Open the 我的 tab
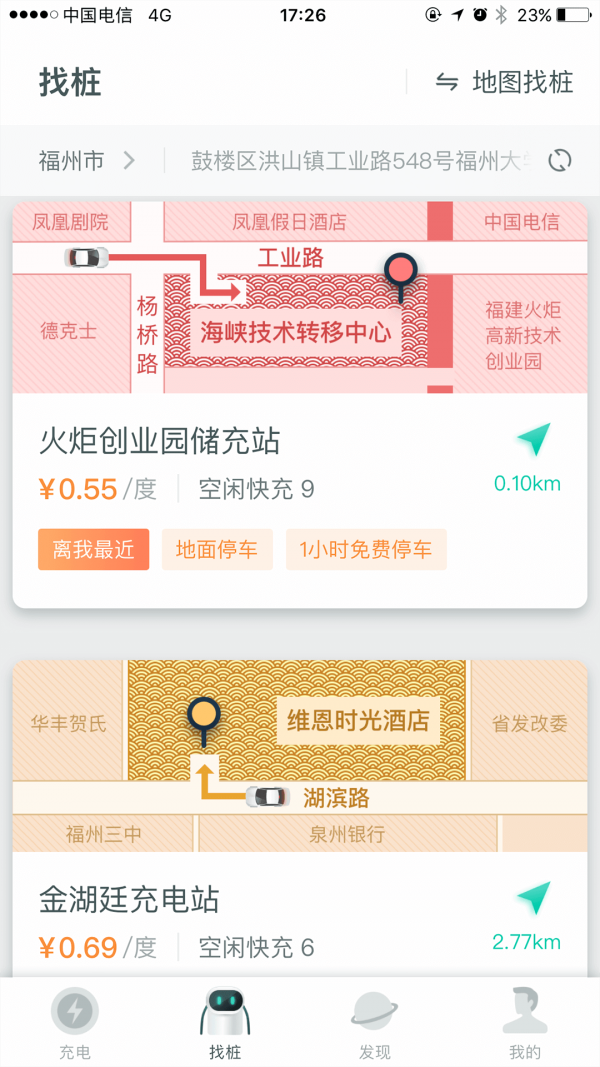 coord(525,1023)
